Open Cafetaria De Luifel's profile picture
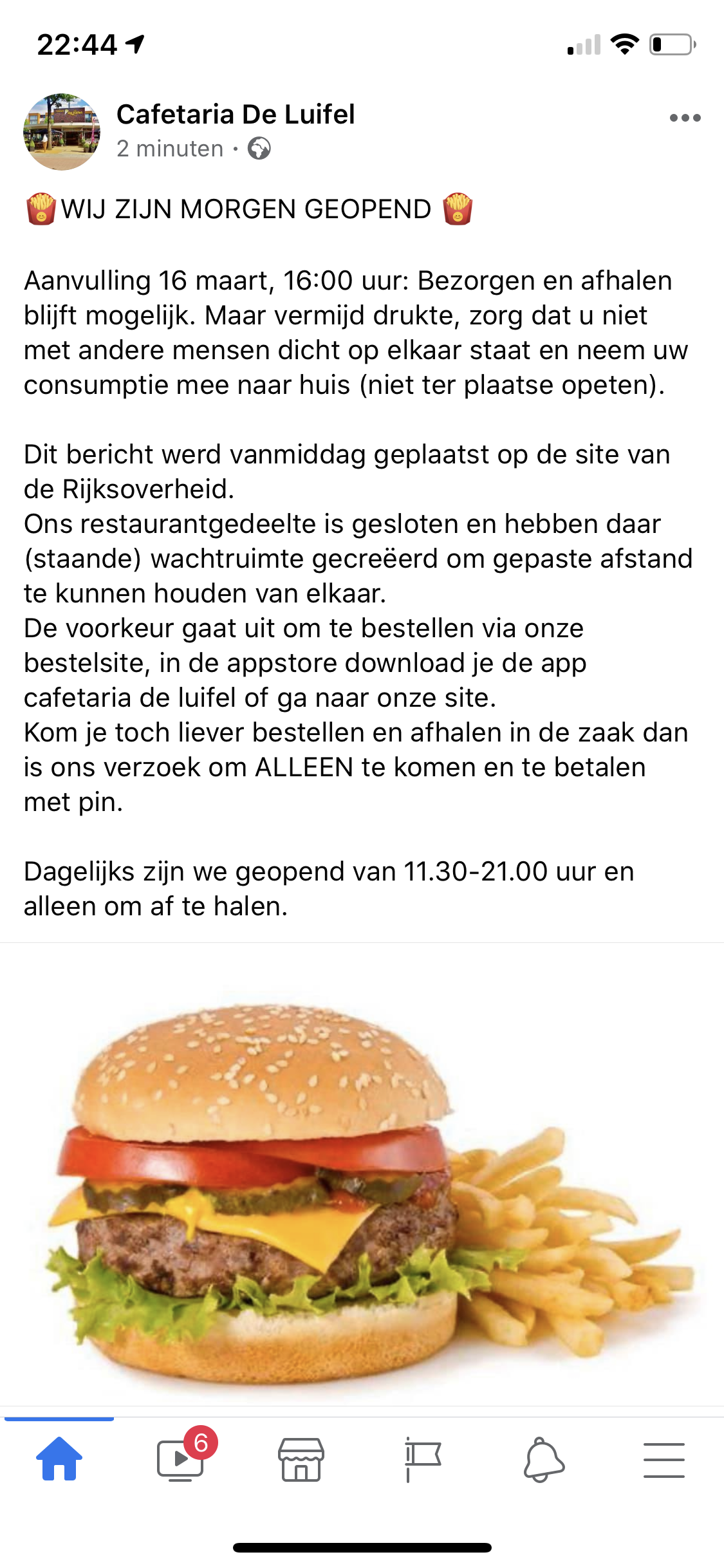 tap(62, 132)
